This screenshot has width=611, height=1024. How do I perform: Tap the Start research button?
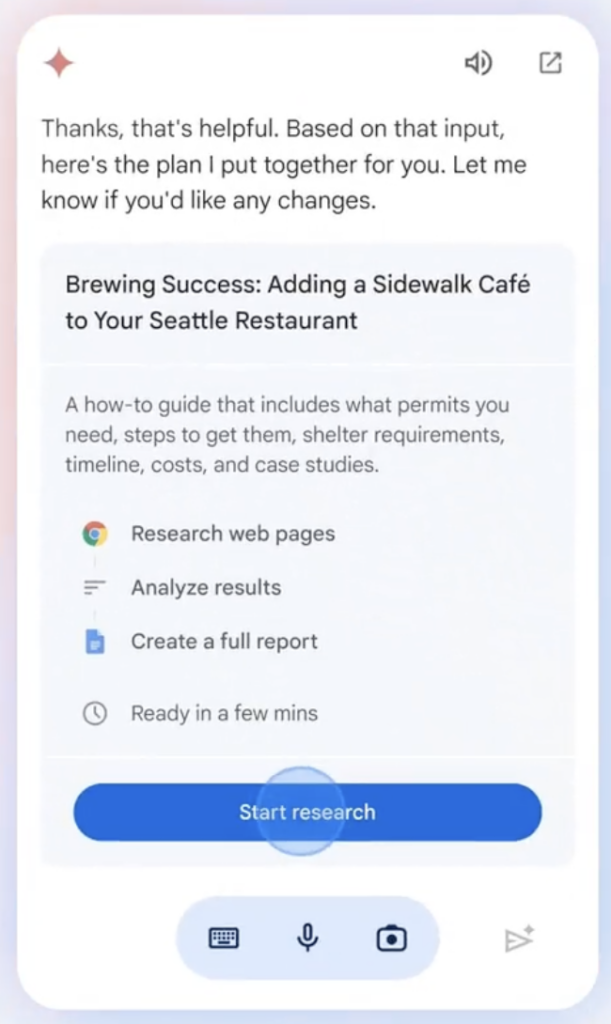tap(307, 812)
